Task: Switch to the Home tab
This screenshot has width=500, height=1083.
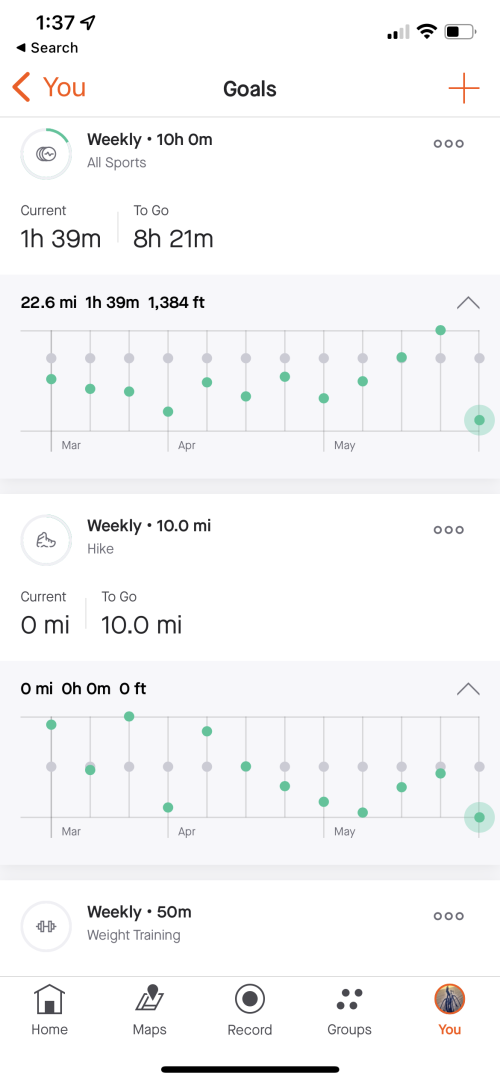Action: tap(50, 1010)
